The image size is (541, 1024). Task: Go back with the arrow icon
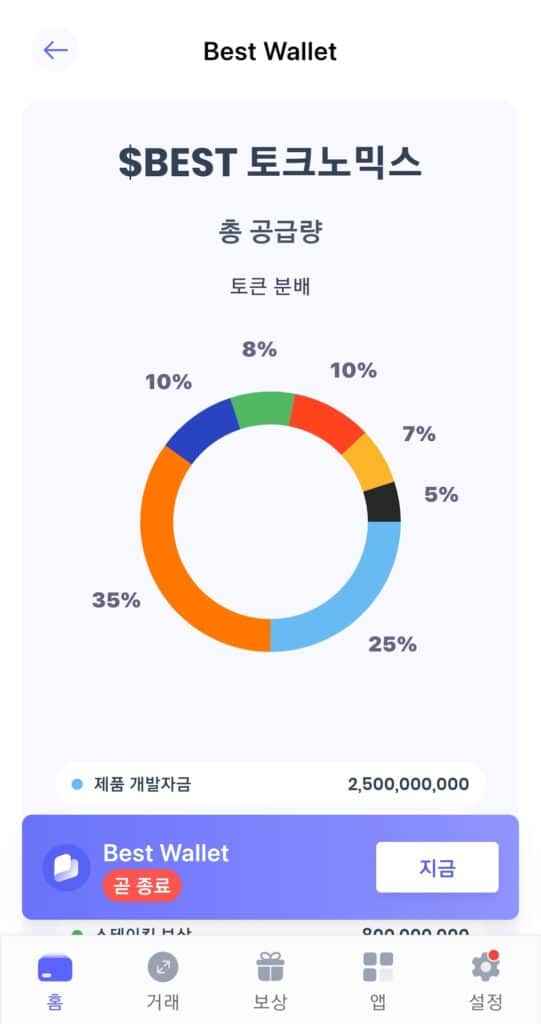coord(55,50)
